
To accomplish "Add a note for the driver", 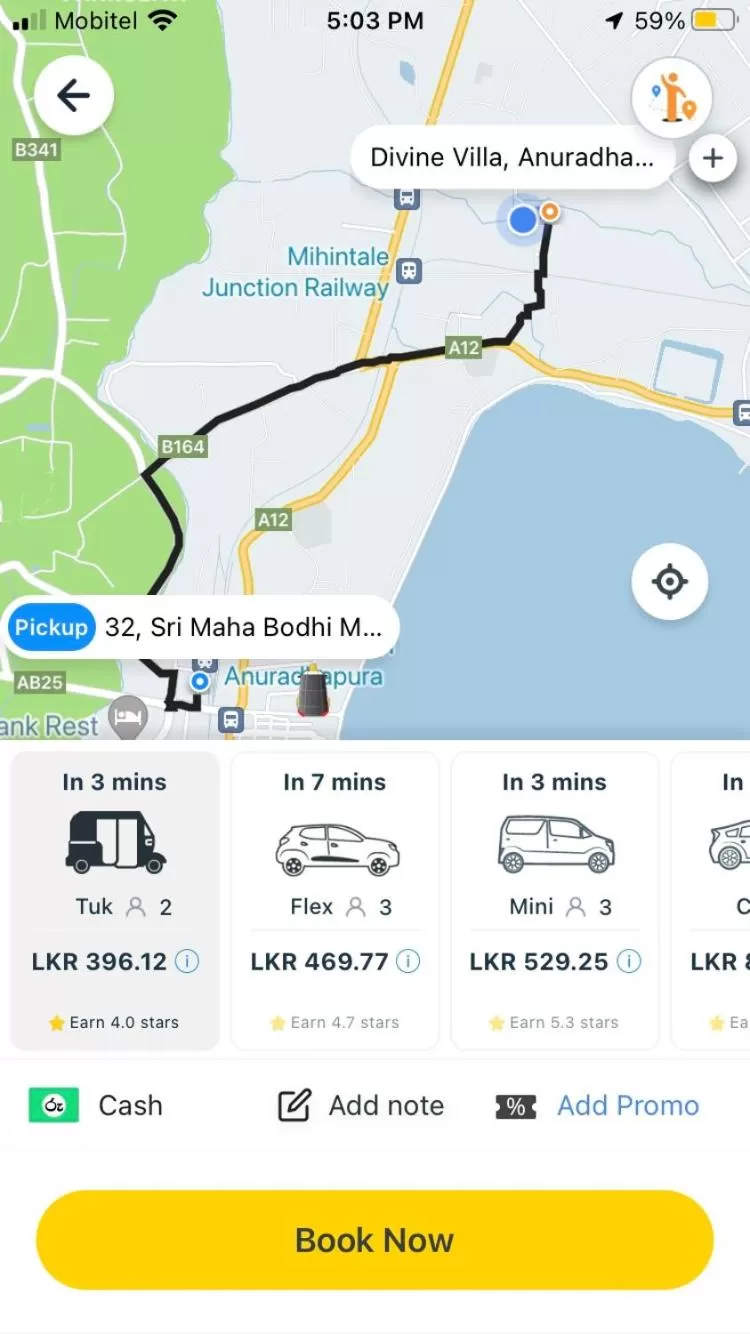I will [361, 1106].
